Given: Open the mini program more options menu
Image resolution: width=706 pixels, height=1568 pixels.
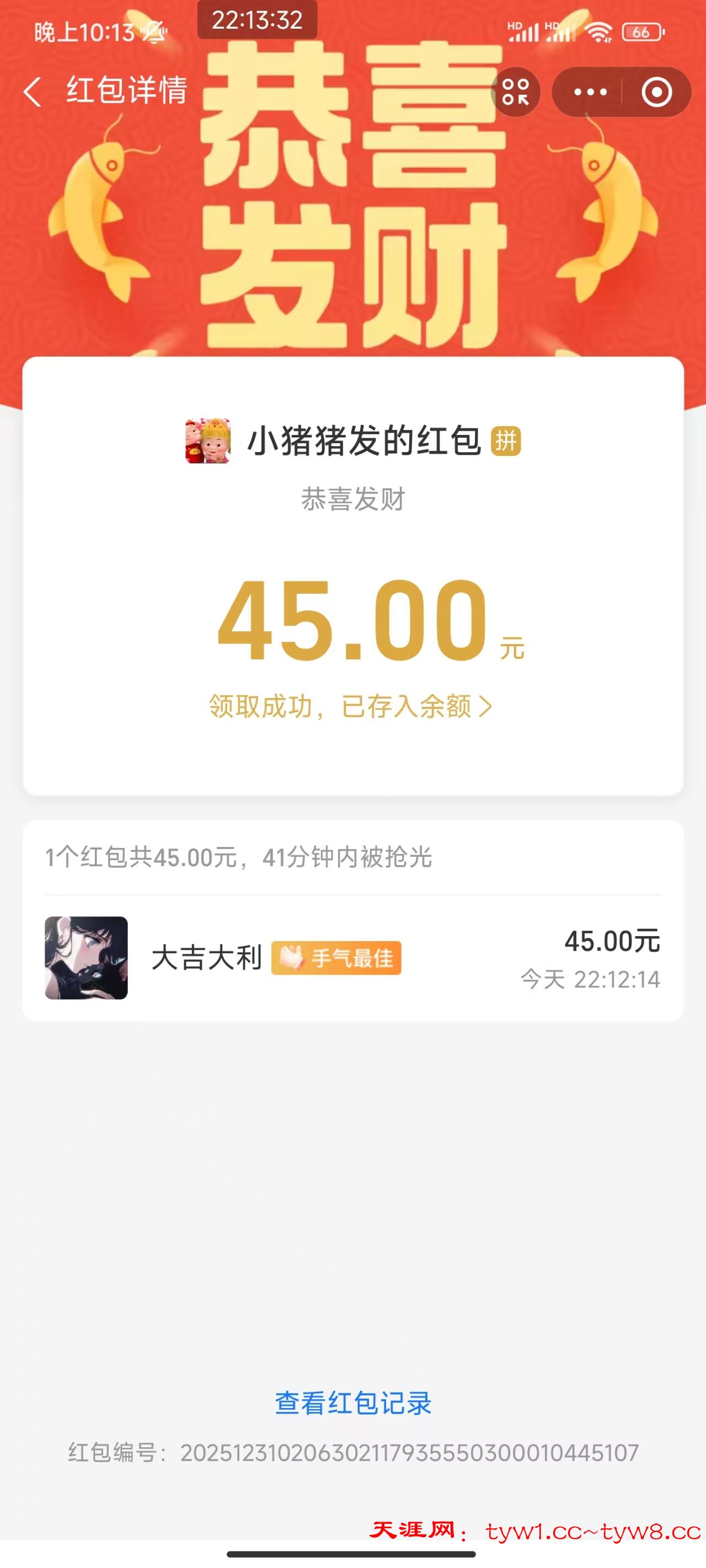Looking at the screenshot, I should [590, 92].
